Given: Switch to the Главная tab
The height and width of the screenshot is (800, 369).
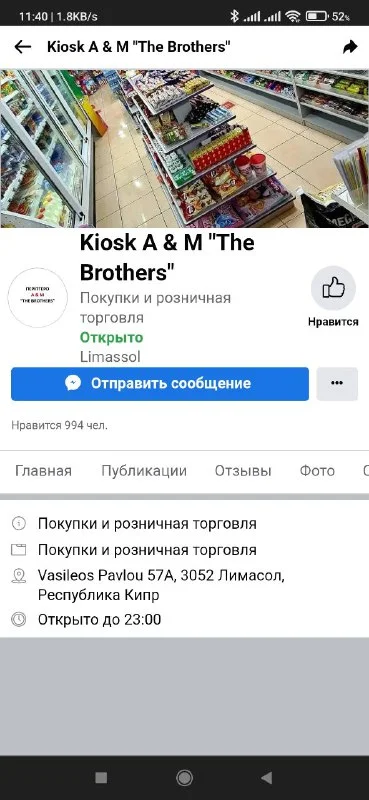Looking at the screenshot, I should 43,471.
